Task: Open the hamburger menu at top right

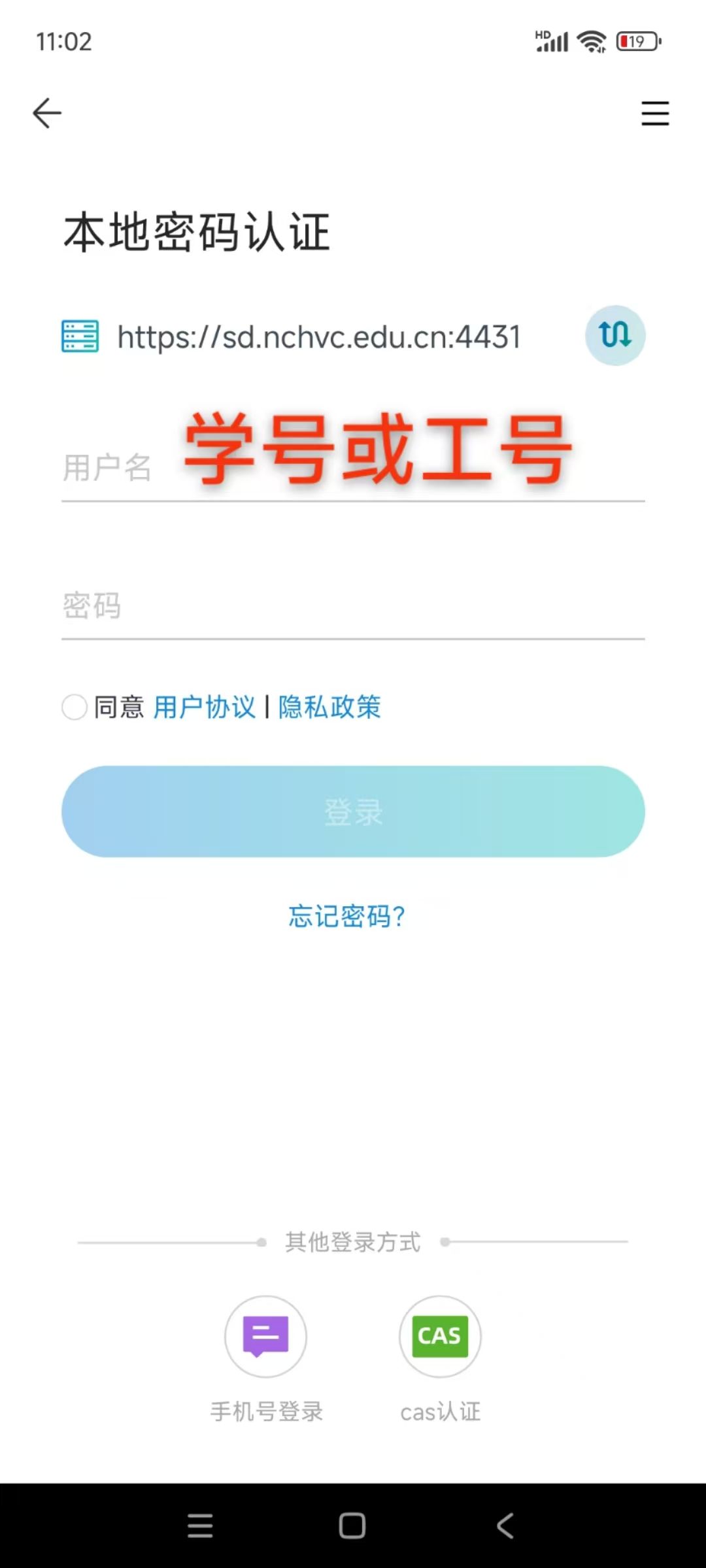Action: point(655,113)
